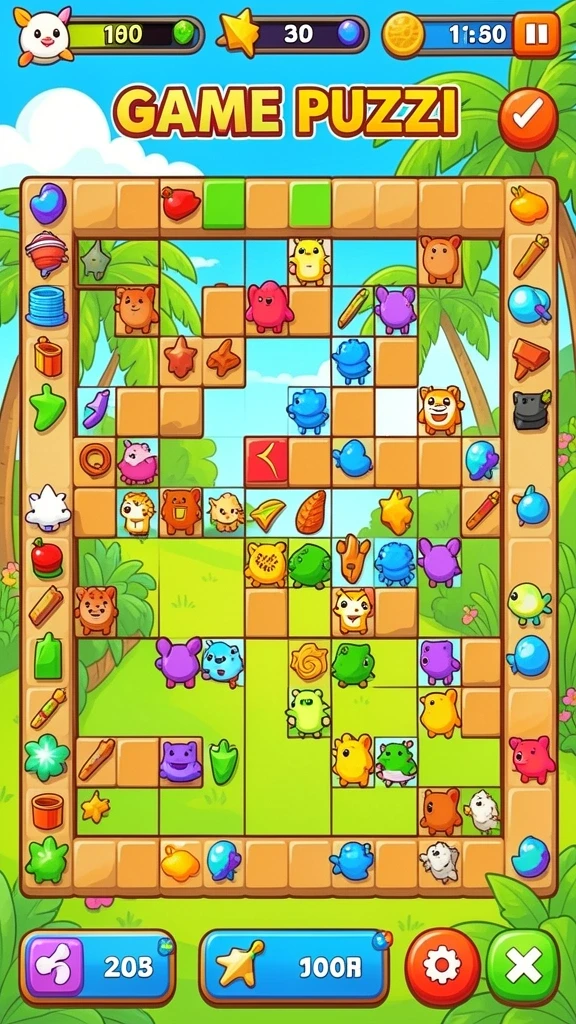Use the star wand booster labeled 100R

coord(295,966)
